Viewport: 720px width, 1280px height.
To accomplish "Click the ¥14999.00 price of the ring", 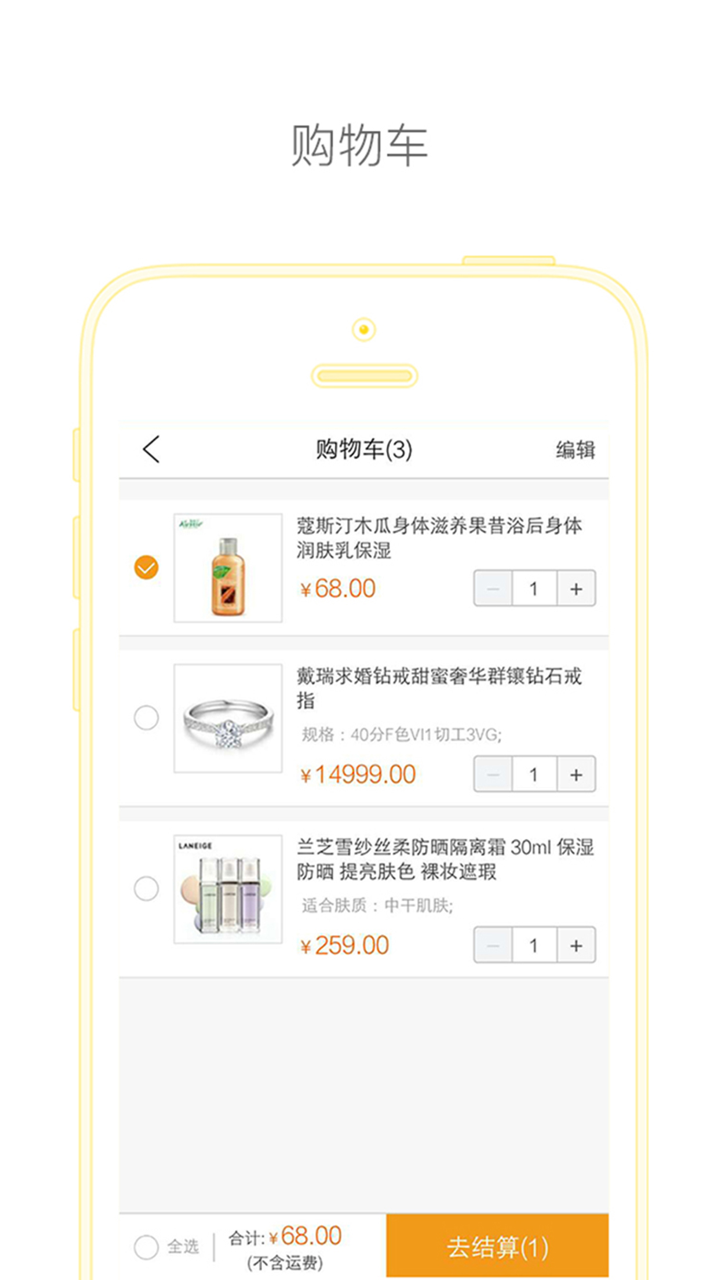I will (358, 774).
